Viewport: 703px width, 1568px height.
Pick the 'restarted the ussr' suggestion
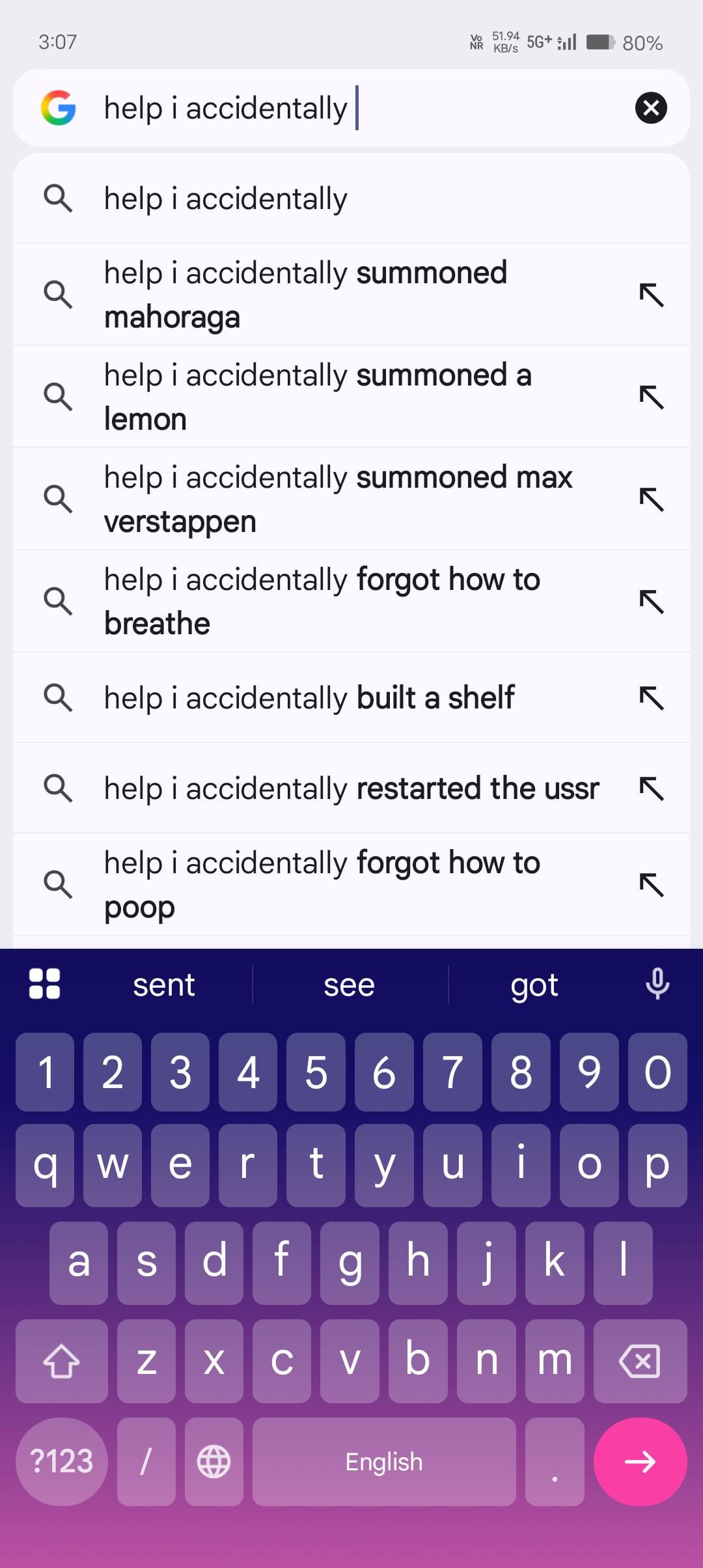click(351, 788)
